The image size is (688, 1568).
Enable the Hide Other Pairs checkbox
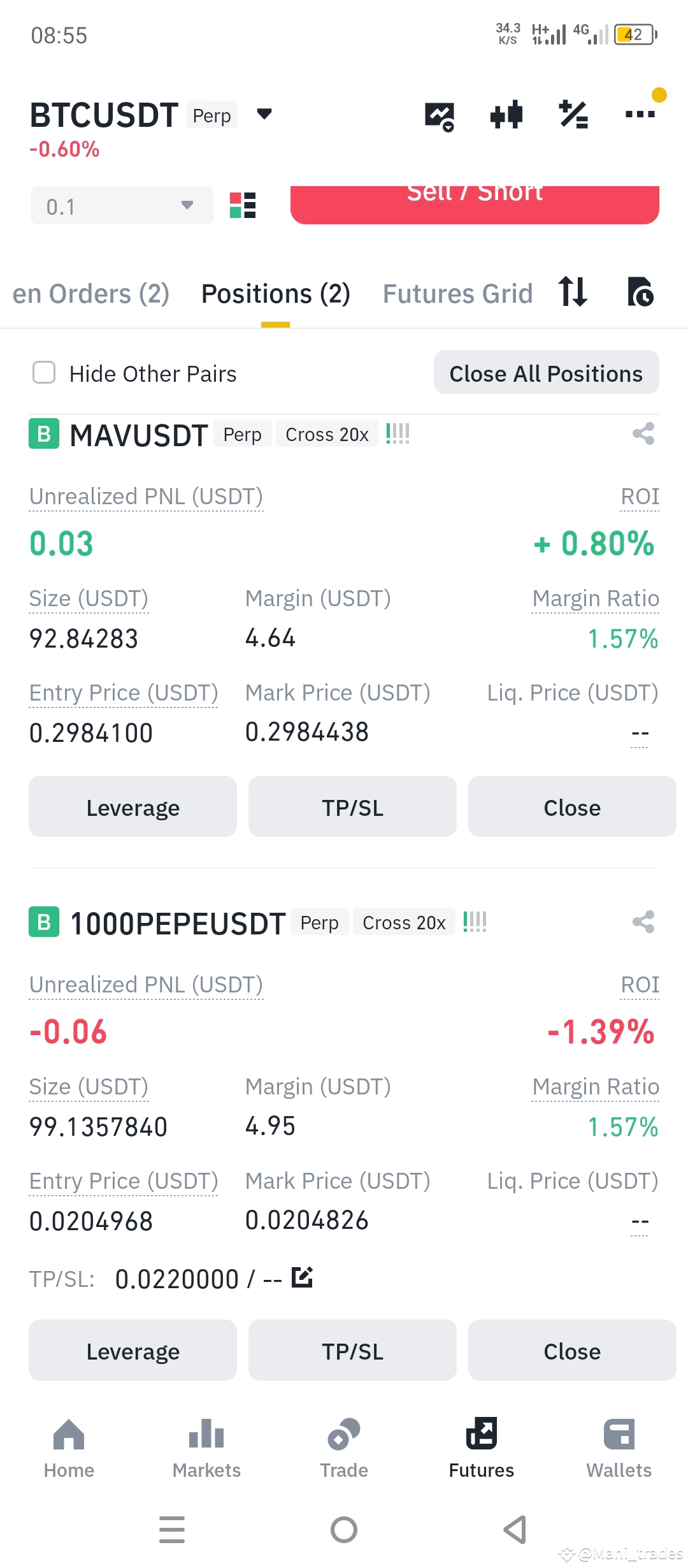[43, 373]
